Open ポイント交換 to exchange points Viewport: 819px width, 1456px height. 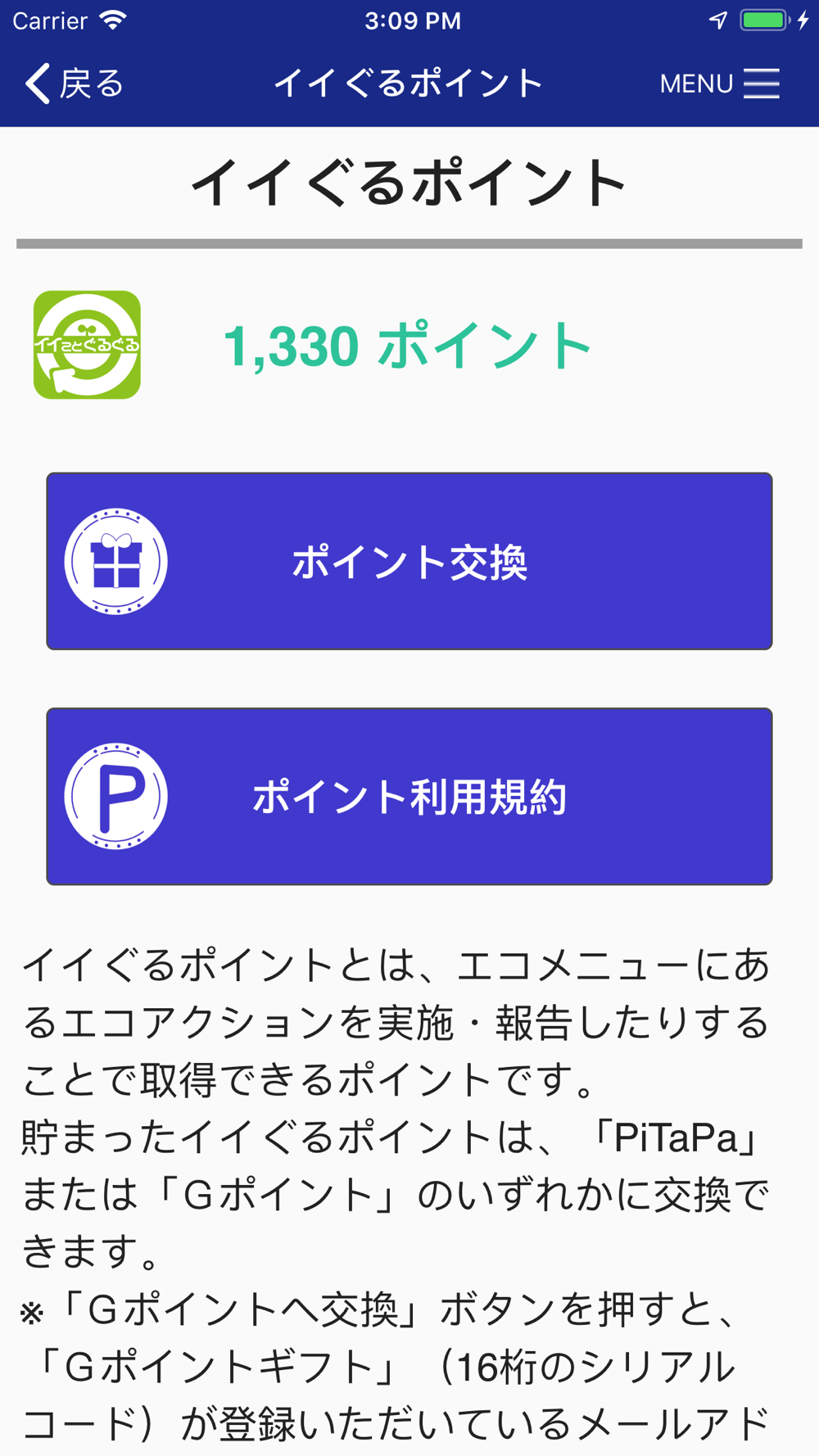point(409,561)
